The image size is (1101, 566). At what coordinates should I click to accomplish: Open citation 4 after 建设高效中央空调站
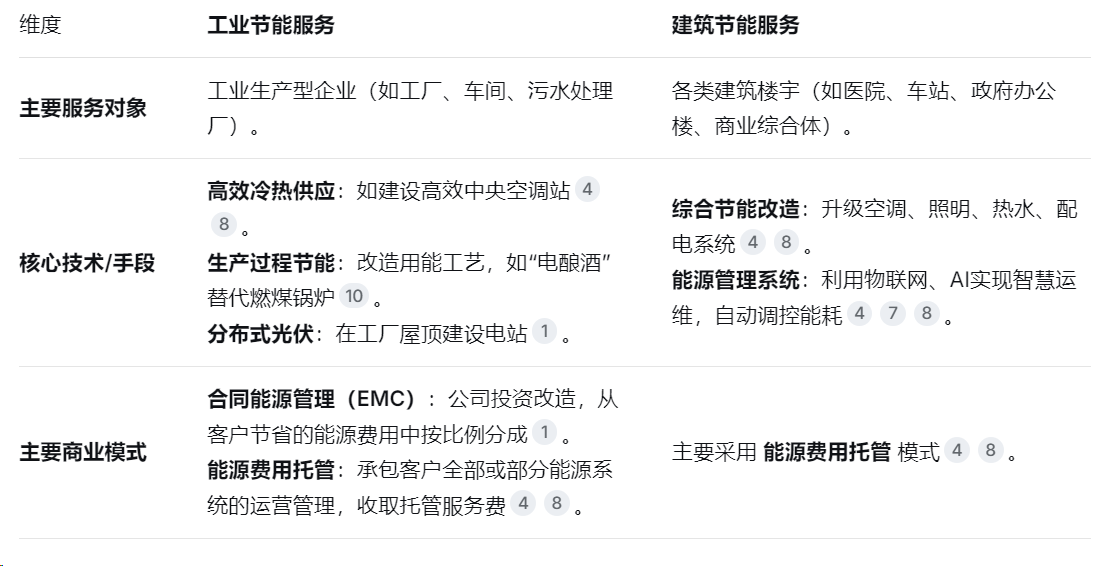pos(587,189)
